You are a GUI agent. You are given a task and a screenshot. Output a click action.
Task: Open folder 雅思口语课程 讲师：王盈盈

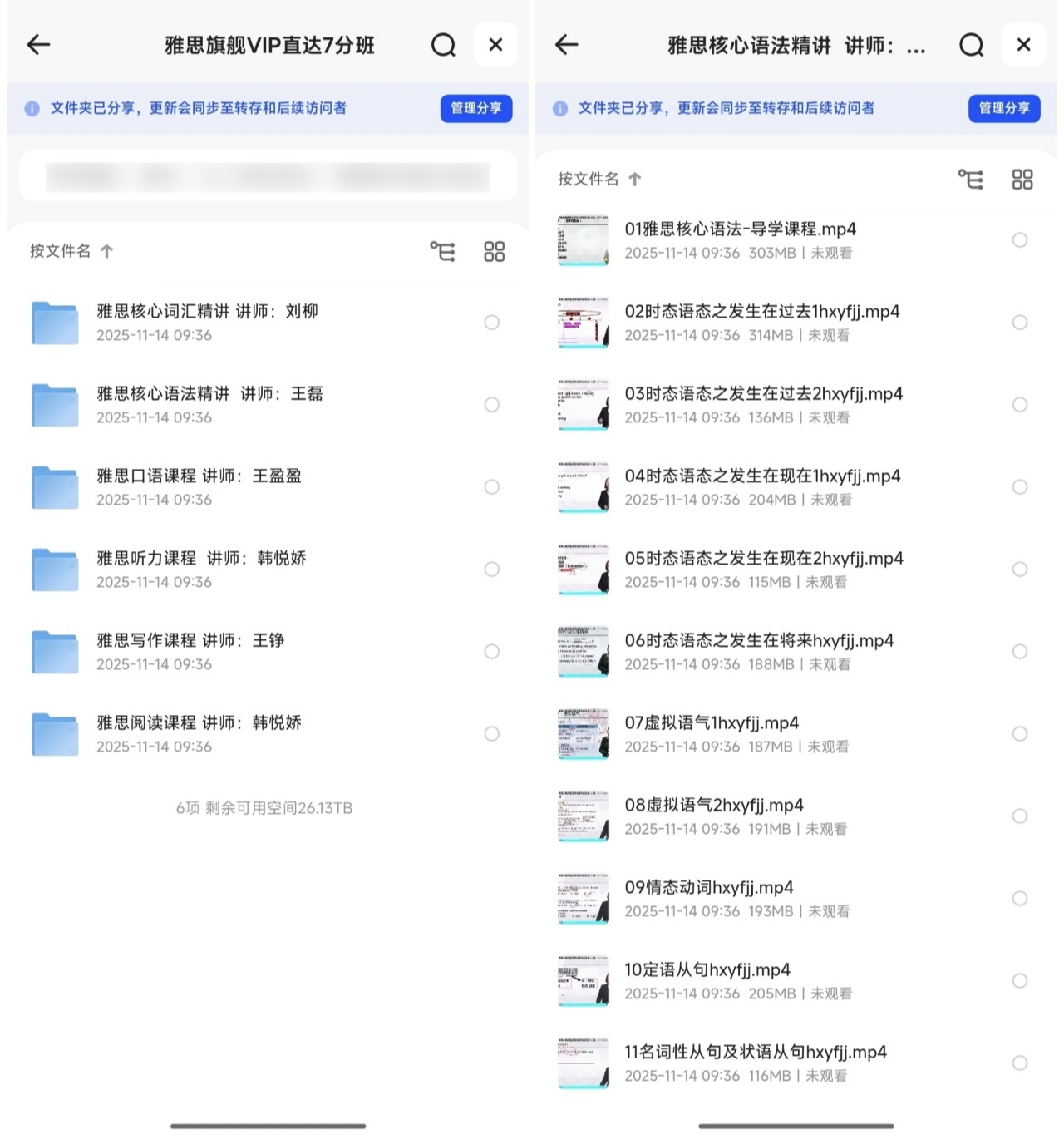coord(199,486)
